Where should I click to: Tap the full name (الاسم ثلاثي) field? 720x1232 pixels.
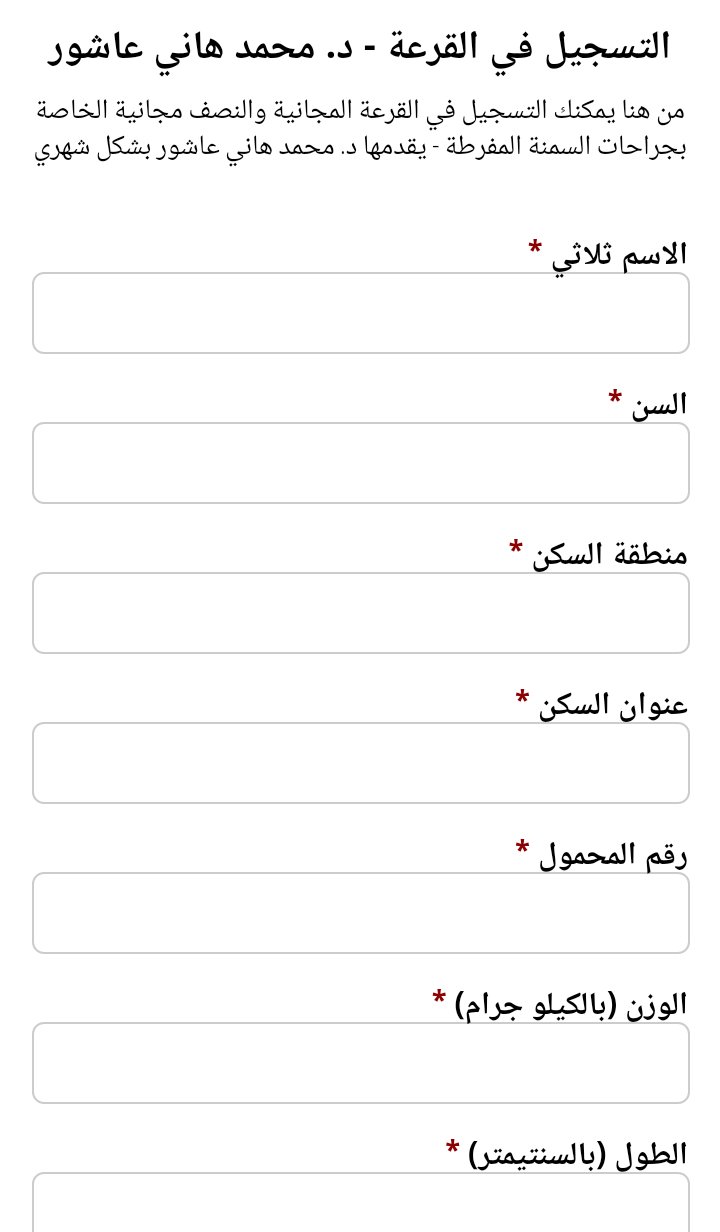(x=360, y=313)
